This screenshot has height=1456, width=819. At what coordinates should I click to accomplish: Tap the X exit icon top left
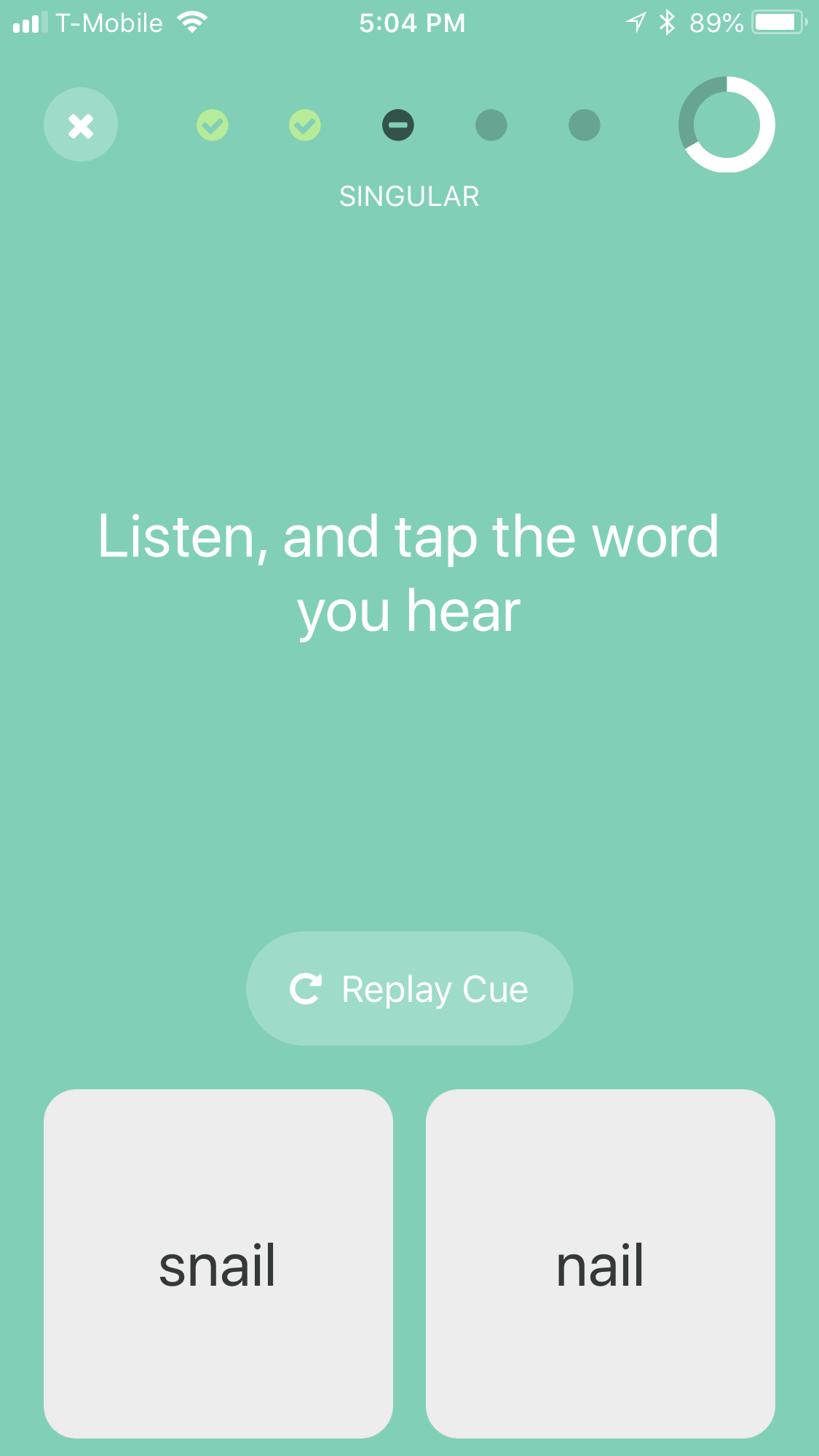[80, 124]
